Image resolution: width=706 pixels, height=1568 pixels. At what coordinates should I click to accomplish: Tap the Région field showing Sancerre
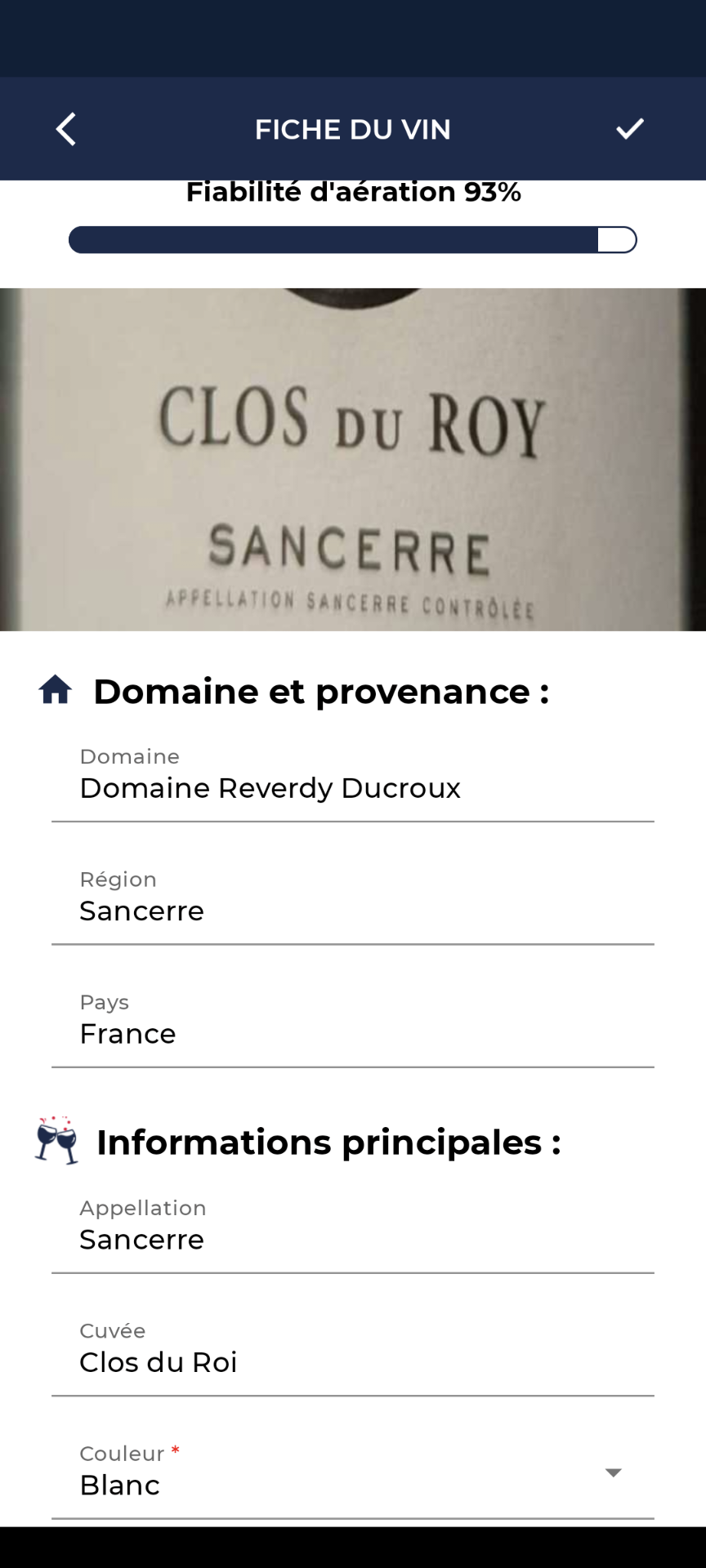351,911
